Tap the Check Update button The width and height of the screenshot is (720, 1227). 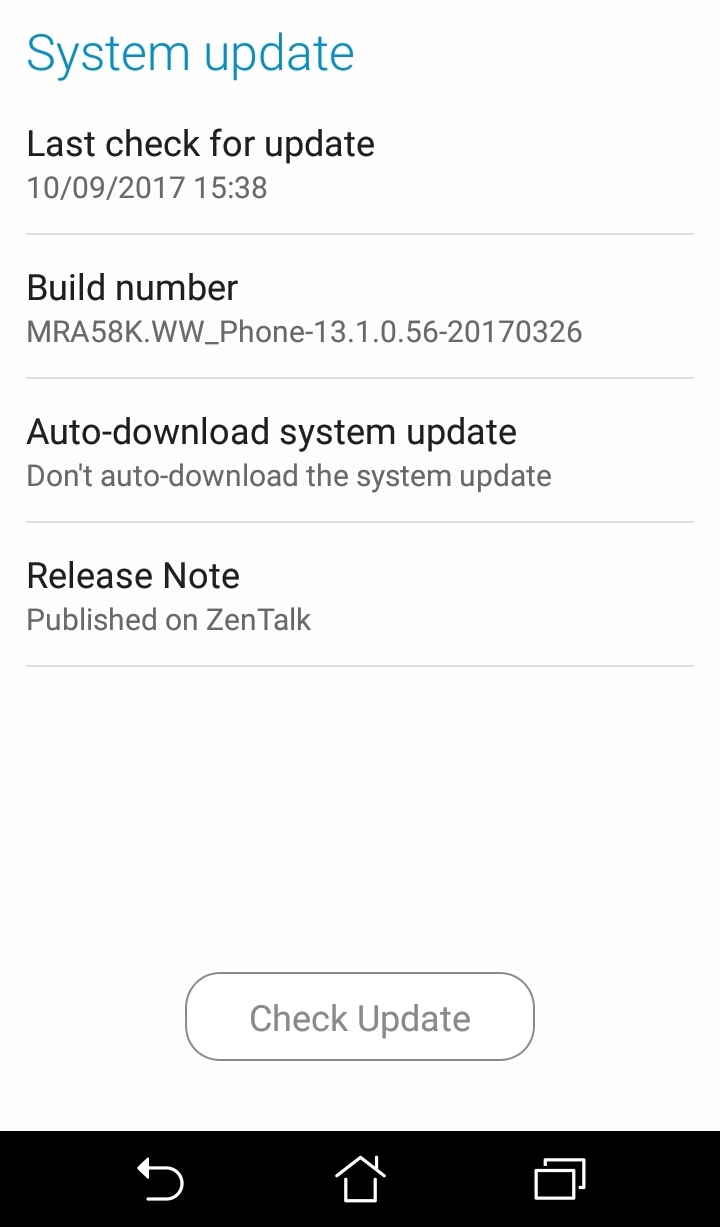coord(360,1017)
